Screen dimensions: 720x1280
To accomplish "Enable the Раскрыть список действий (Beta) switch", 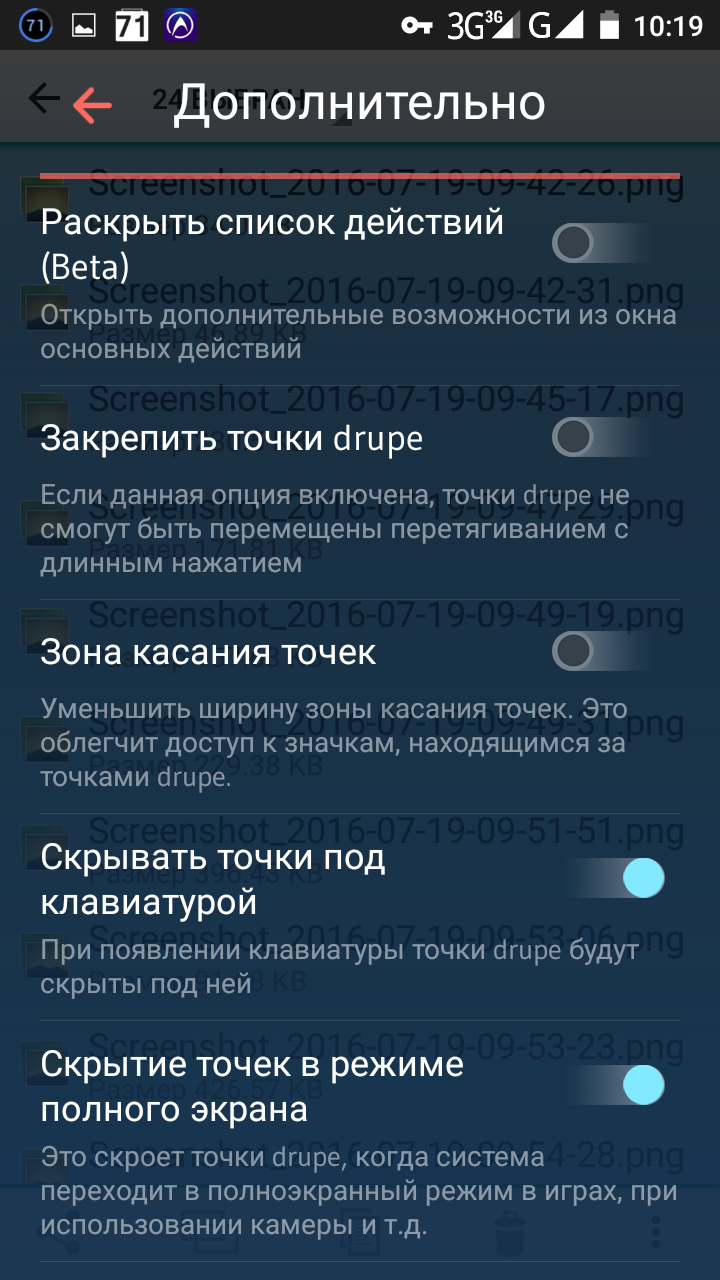I will point(600,243).
